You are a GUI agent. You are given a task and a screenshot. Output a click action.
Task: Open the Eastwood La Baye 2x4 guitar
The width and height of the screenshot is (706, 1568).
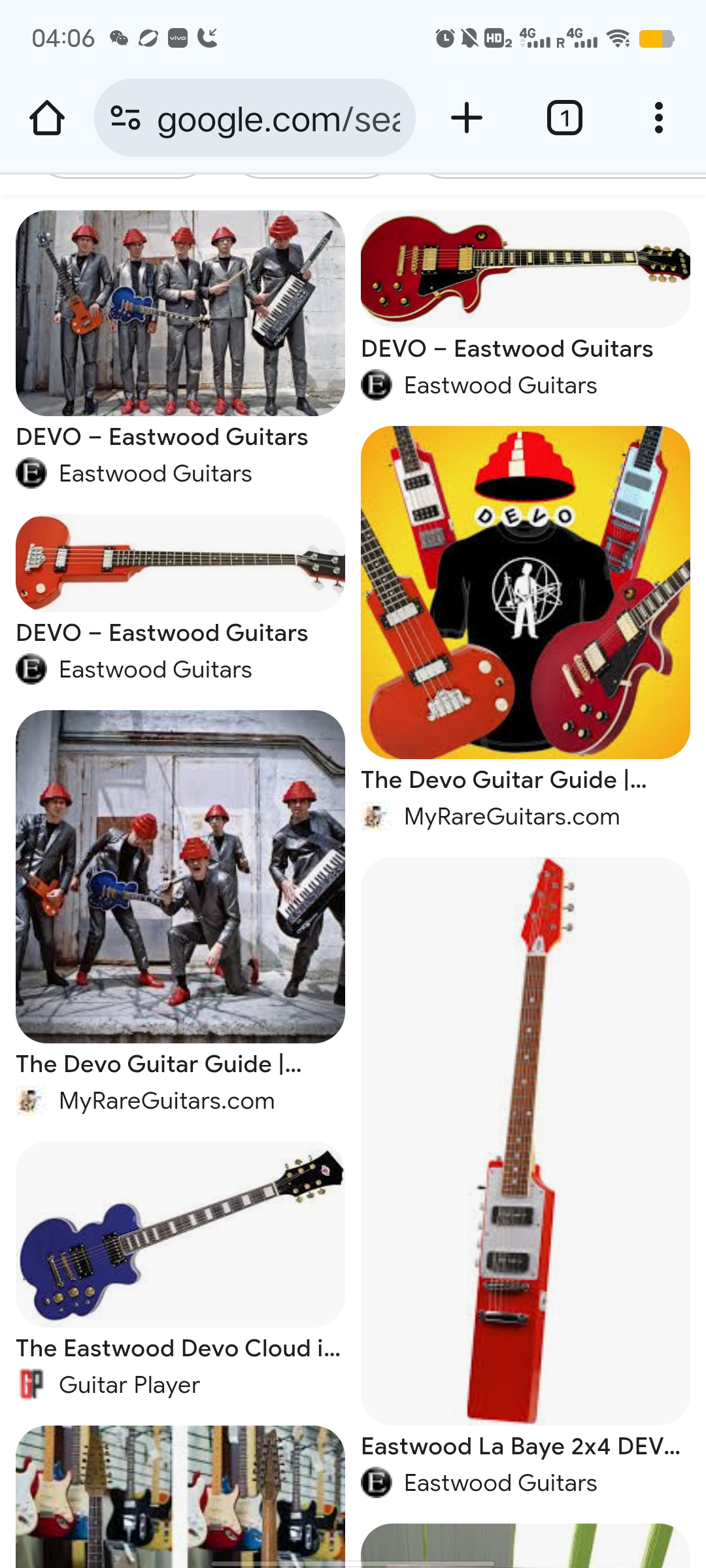[526, 1140]
